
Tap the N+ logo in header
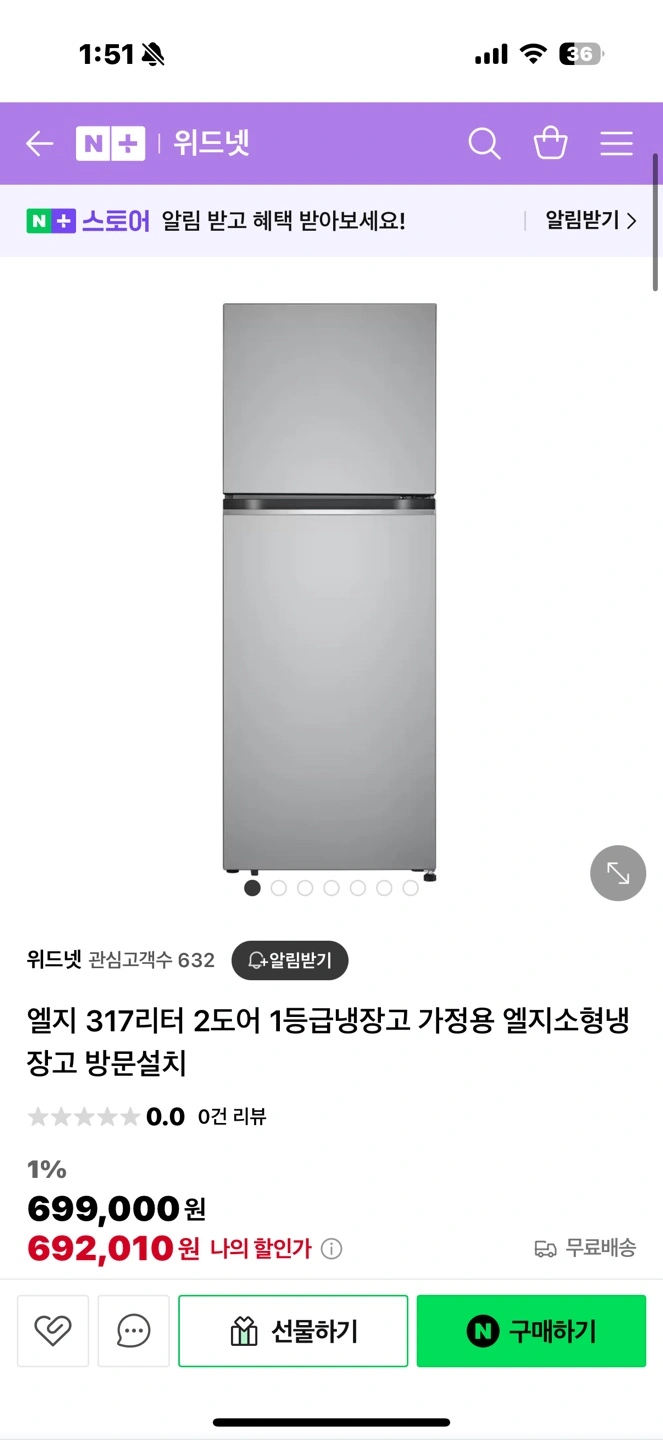110,144
